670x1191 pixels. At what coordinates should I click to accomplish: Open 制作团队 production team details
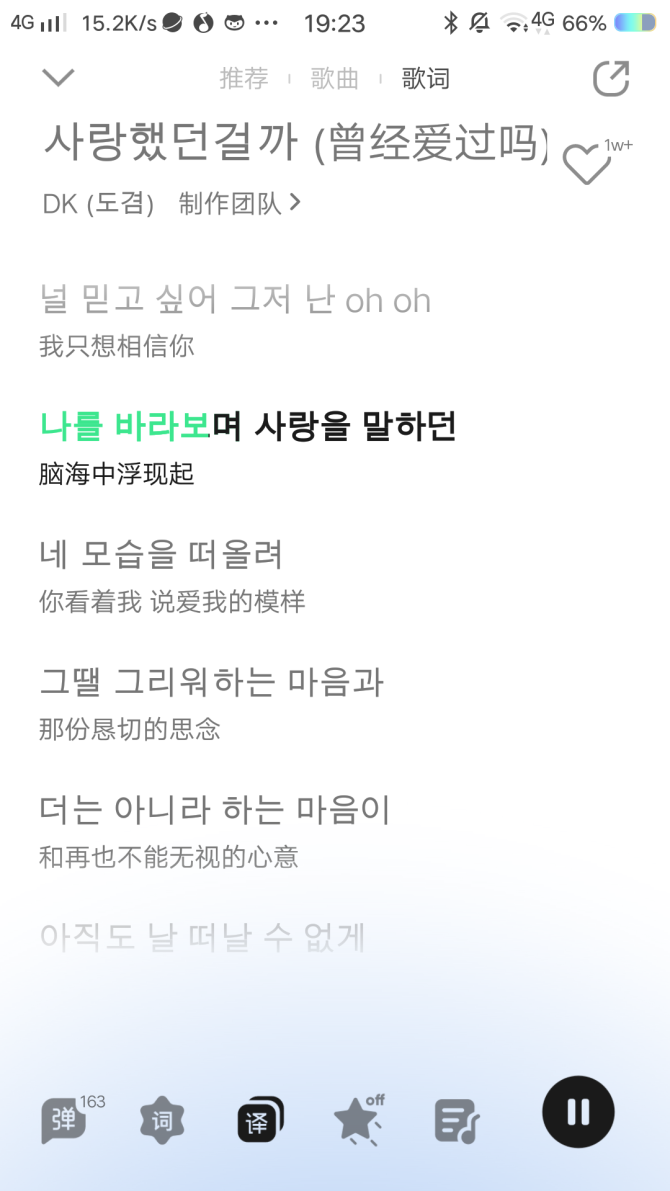[239, 204]
